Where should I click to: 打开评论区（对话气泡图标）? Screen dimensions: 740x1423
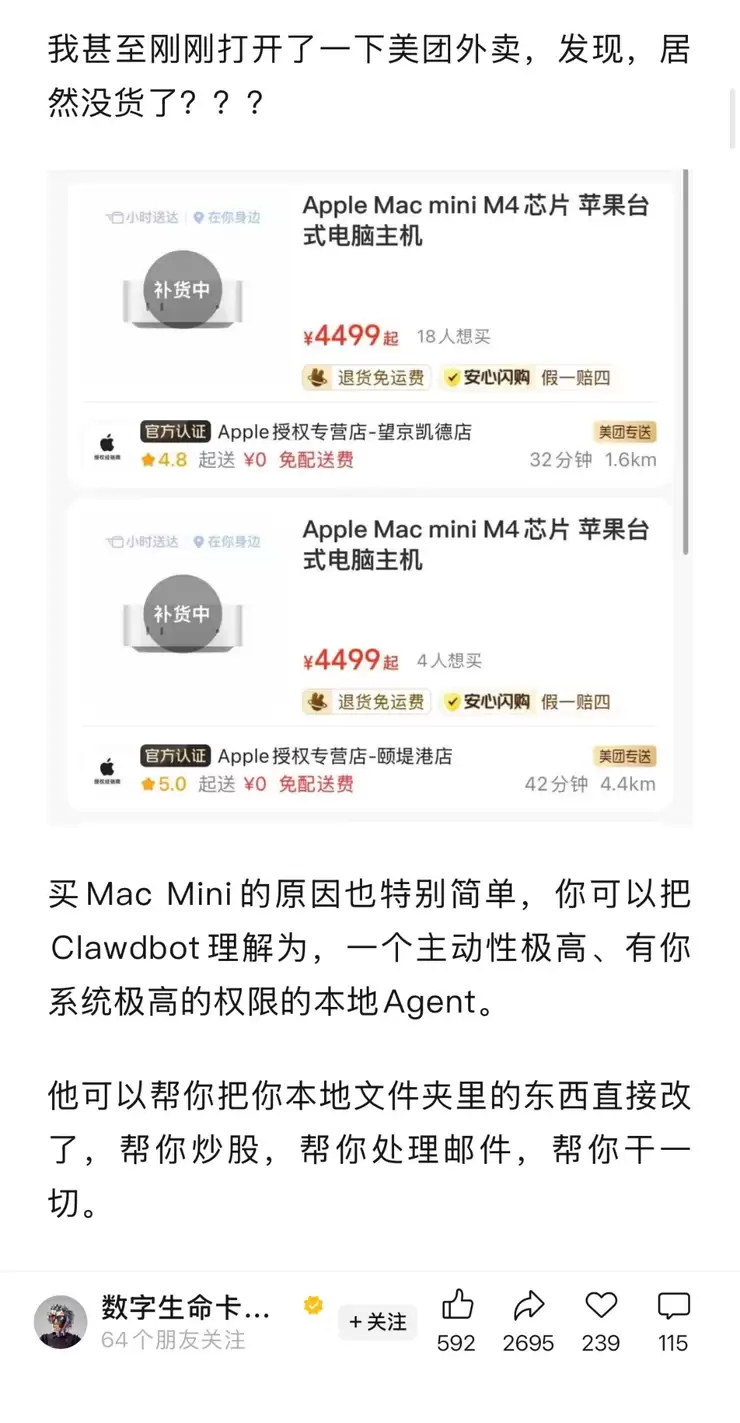tap(673, 1305)
